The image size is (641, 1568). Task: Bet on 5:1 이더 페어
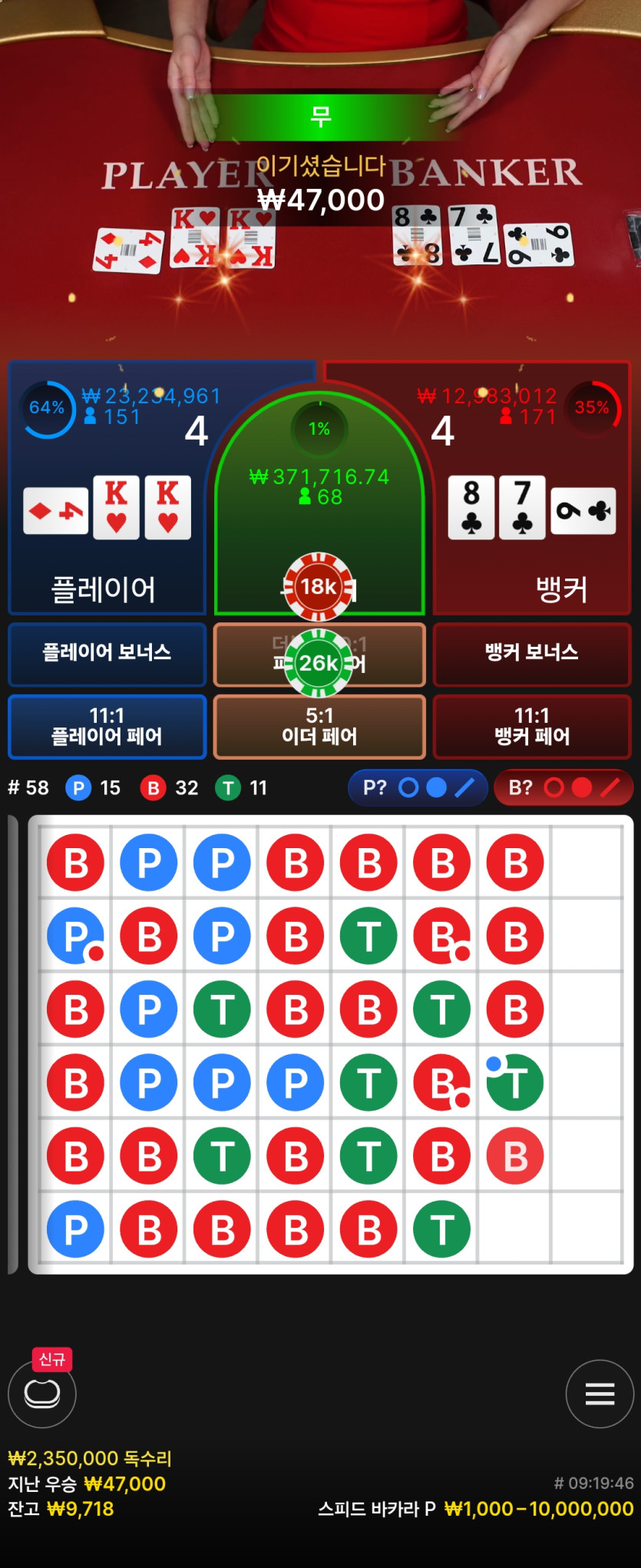(319, 726)
